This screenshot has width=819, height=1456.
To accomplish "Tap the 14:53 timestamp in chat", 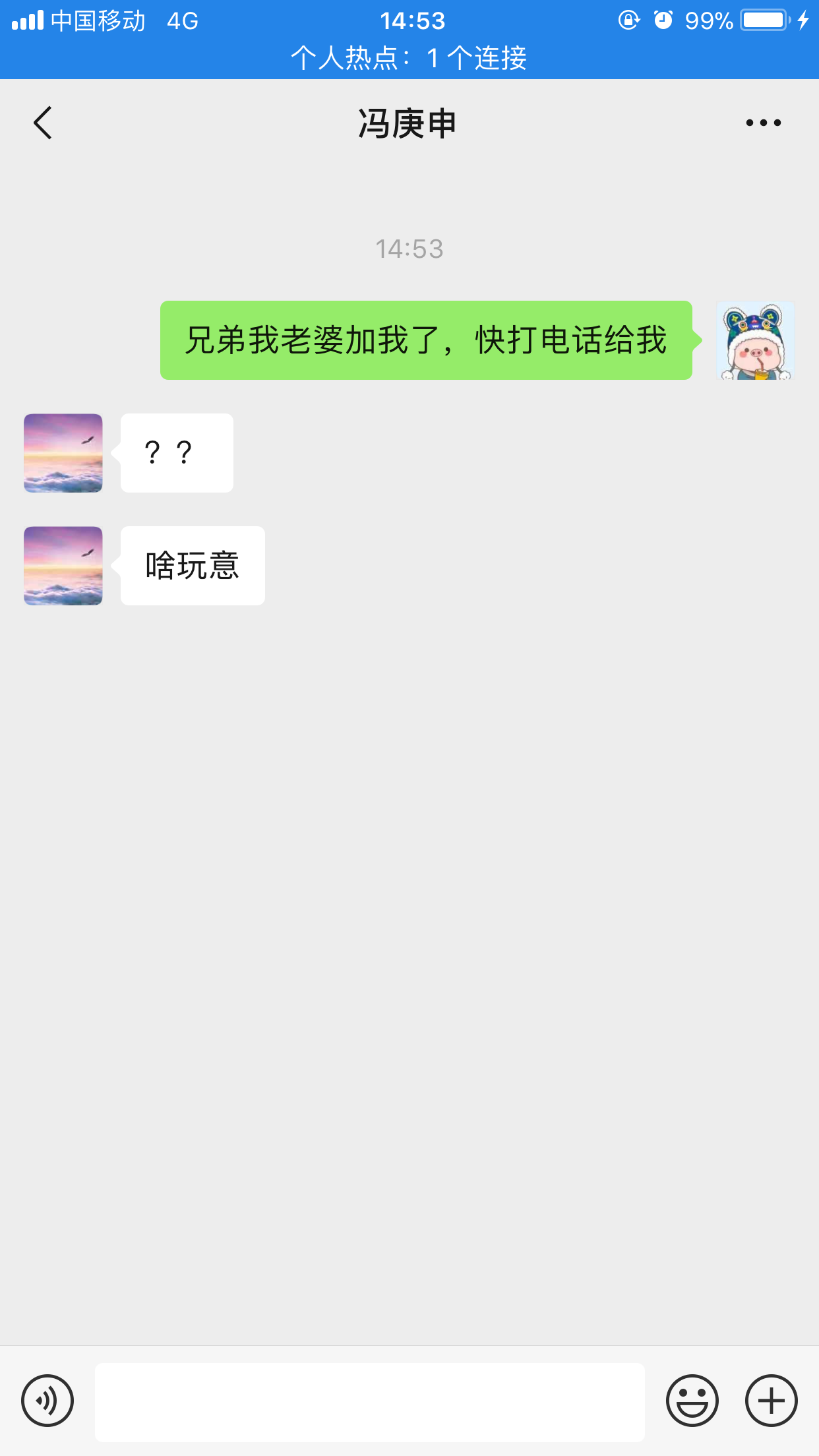I will click(x=409, y=249).
